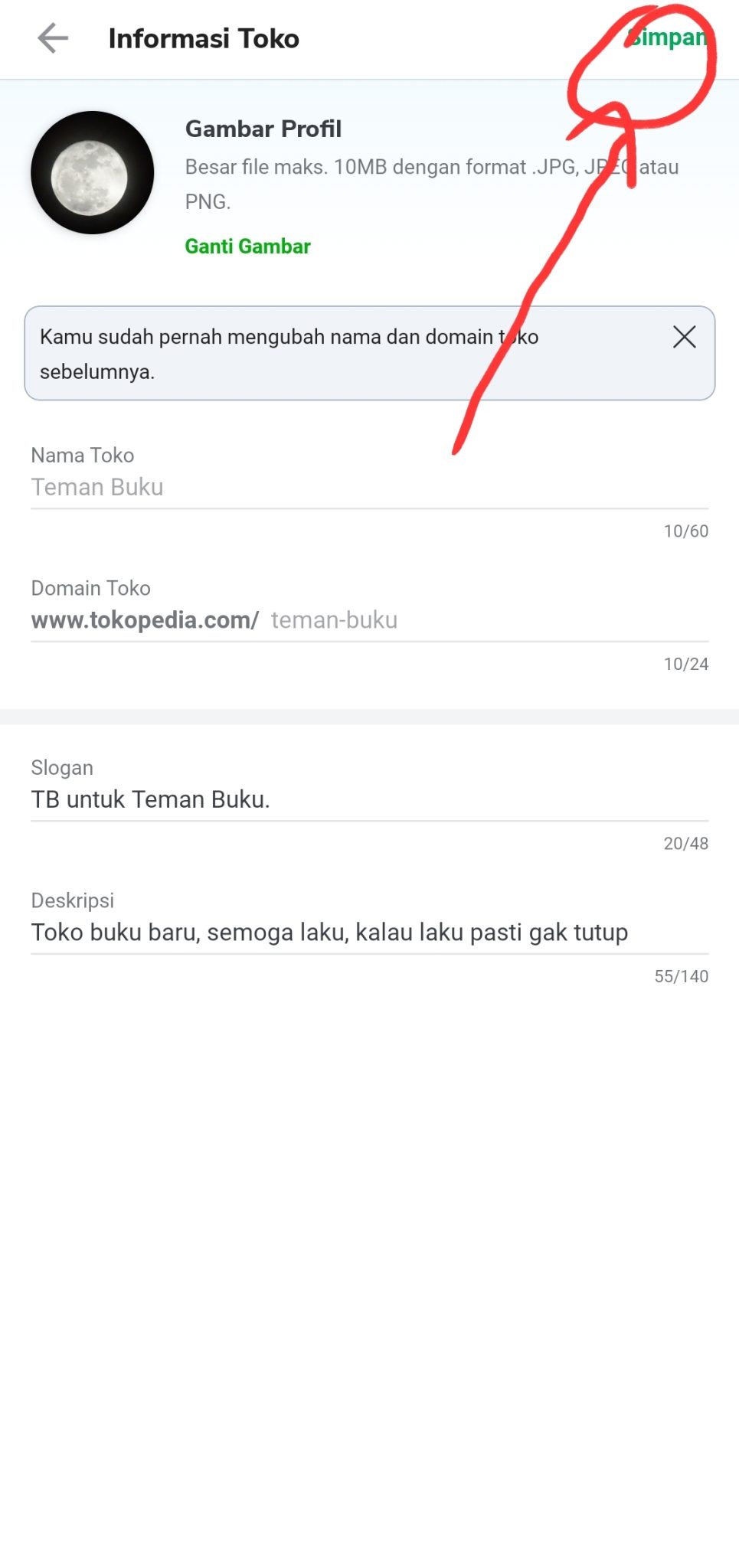739x1568 pixels.
Task: Click inside the Deskripsi text field
Action: [x=329, y=932]
